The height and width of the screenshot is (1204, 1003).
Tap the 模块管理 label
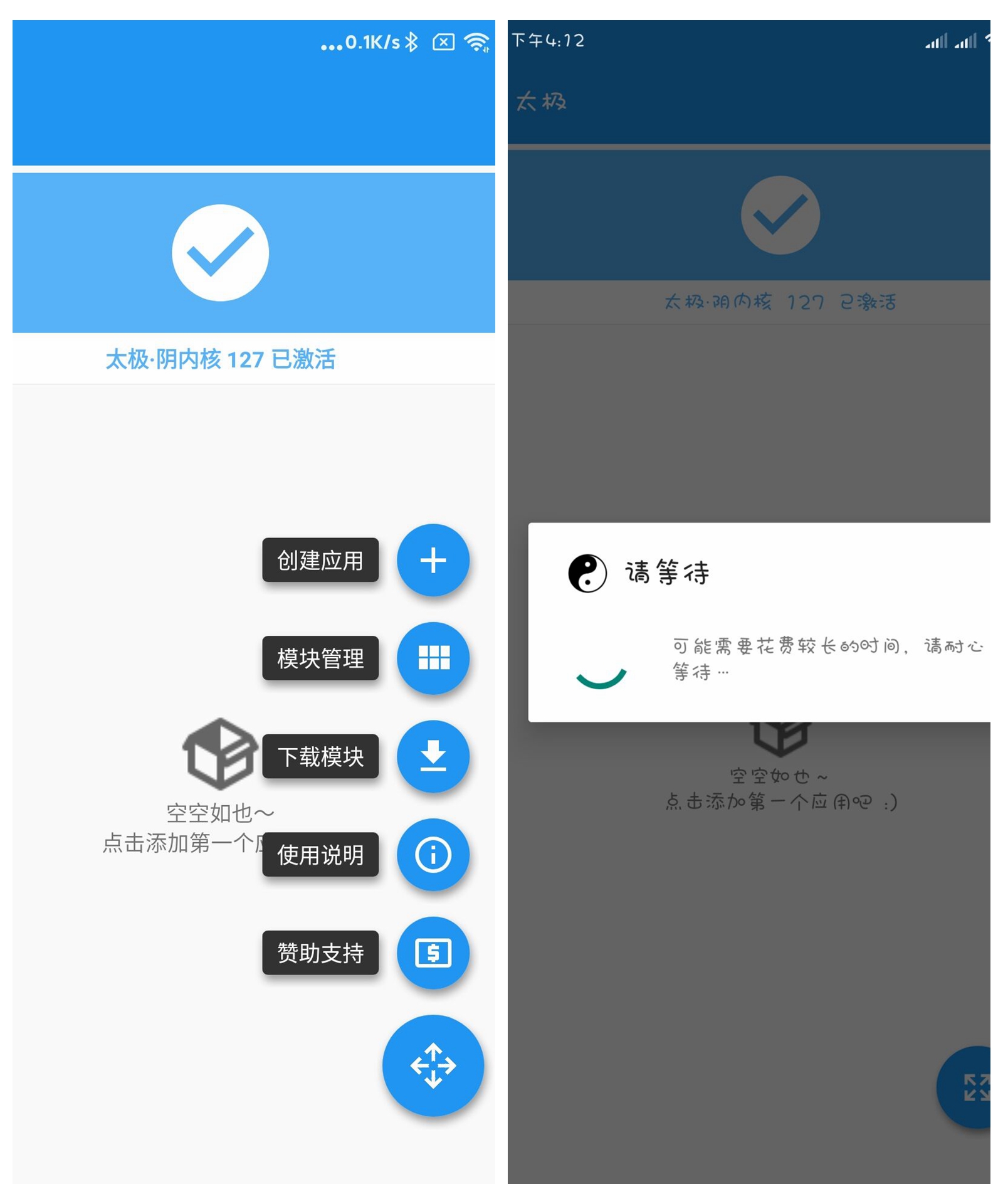[x=320, y=658]
